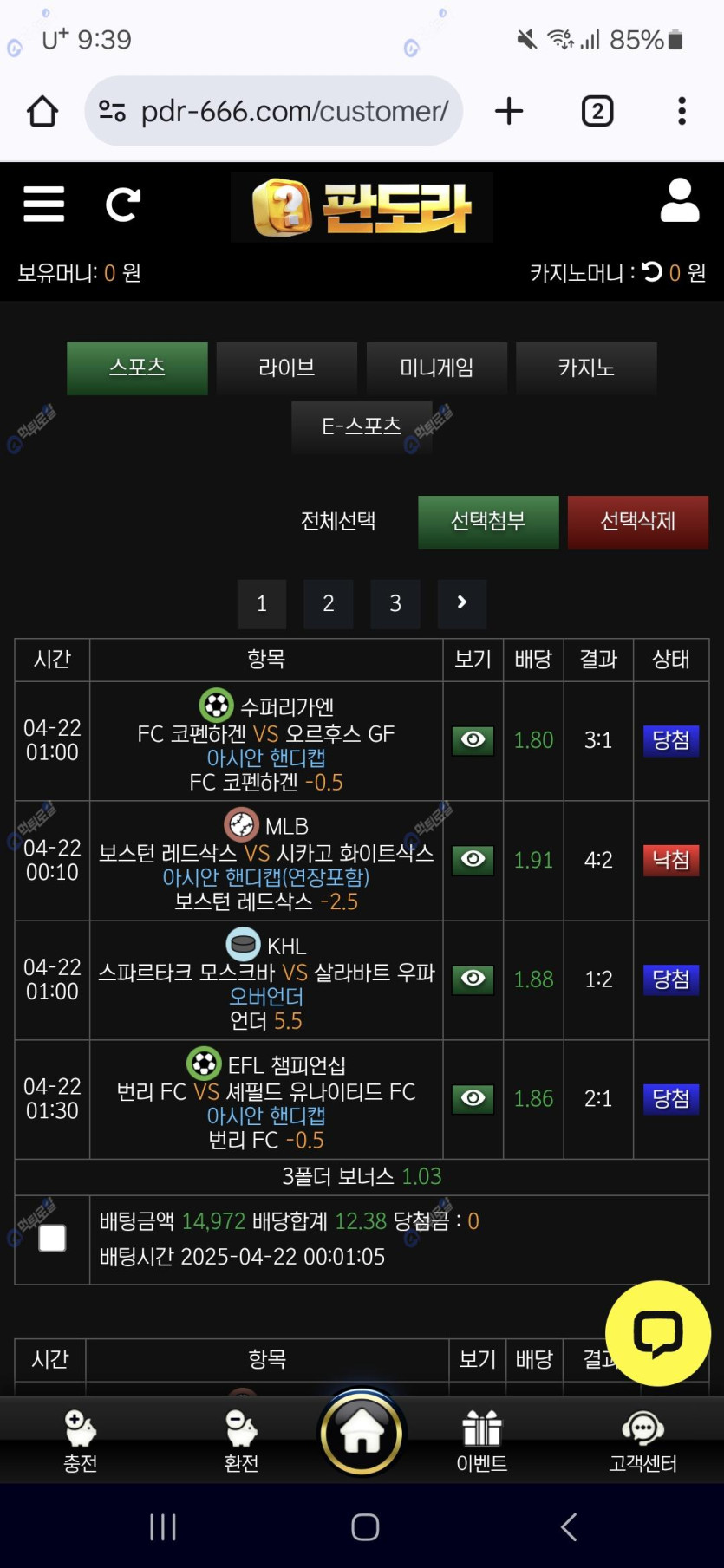View details of FC 코펜하겐 match
The image size is (724, 1568).
pyautogui.click(x=473, y=740)
